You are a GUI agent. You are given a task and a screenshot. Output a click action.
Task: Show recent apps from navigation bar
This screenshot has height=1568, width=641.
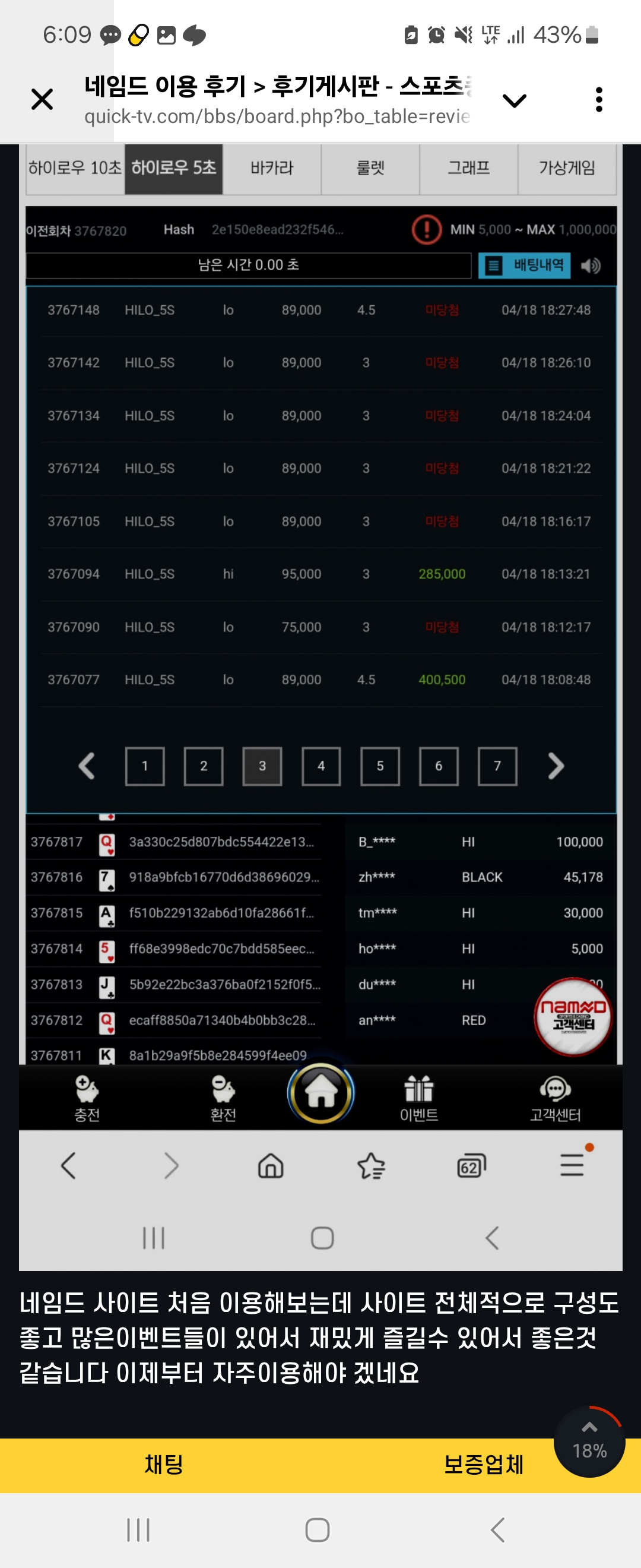pyautogui.click(x=138, y=1529)
